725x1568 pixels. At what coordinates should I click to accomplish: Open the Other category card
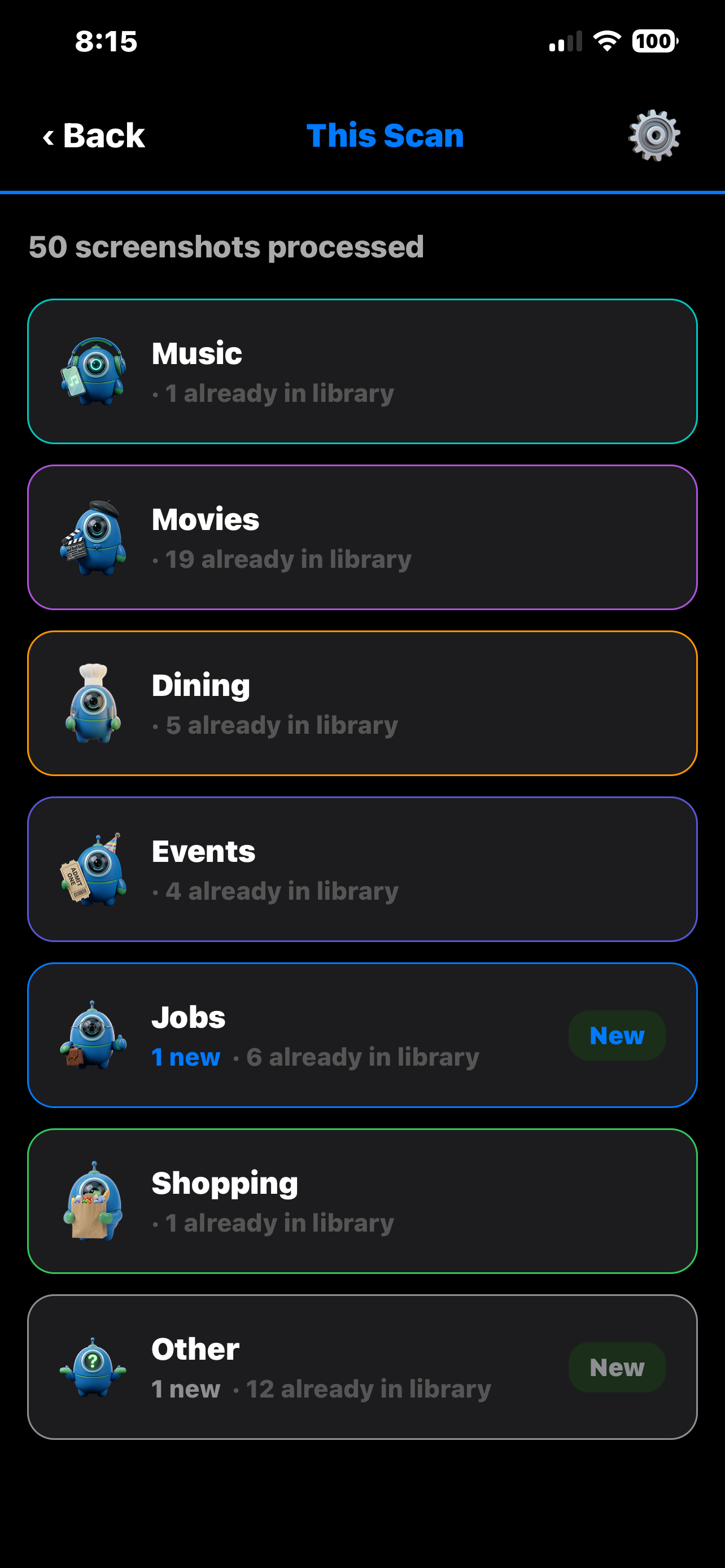tap(362, 1367)
